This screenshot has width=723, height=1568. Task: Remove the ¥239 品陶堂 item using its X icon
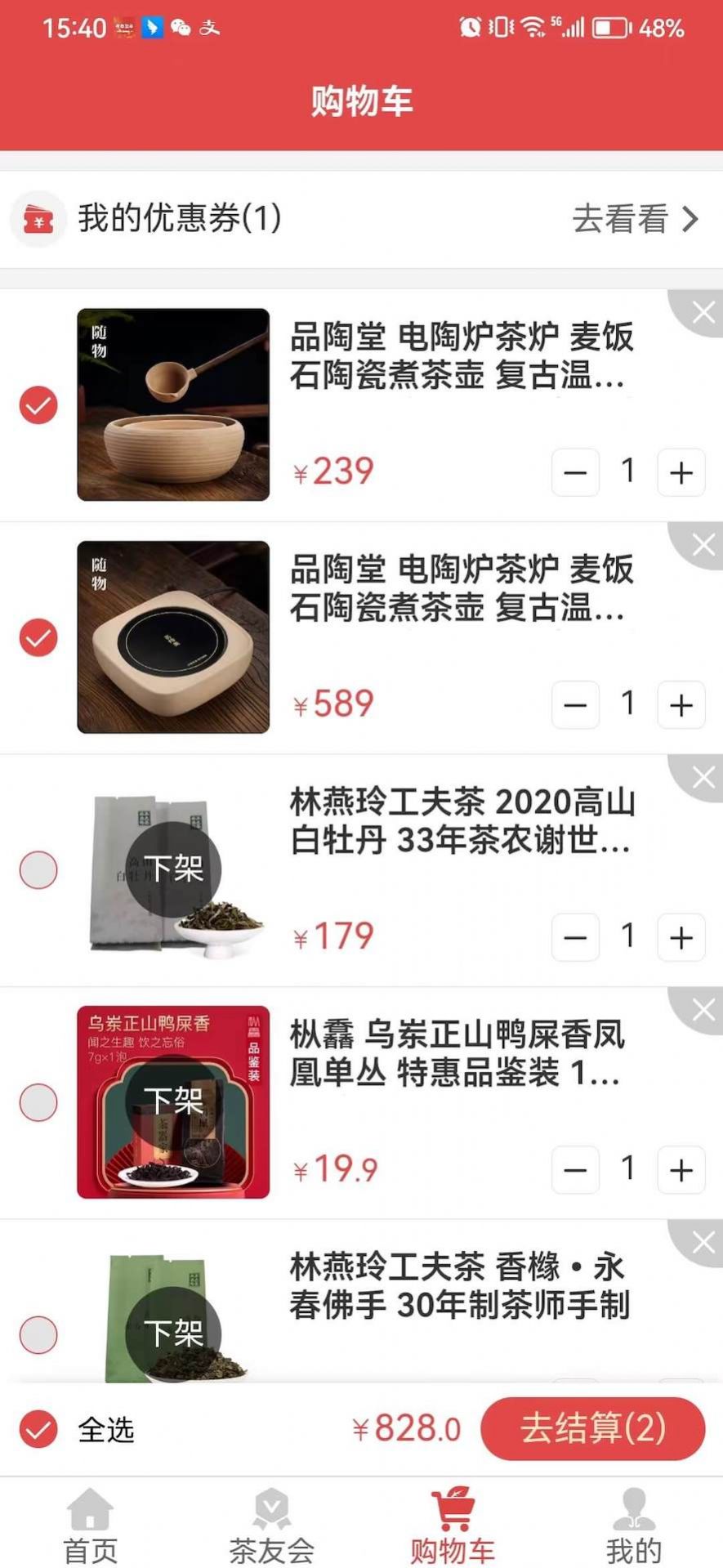[x=703, y=312]
